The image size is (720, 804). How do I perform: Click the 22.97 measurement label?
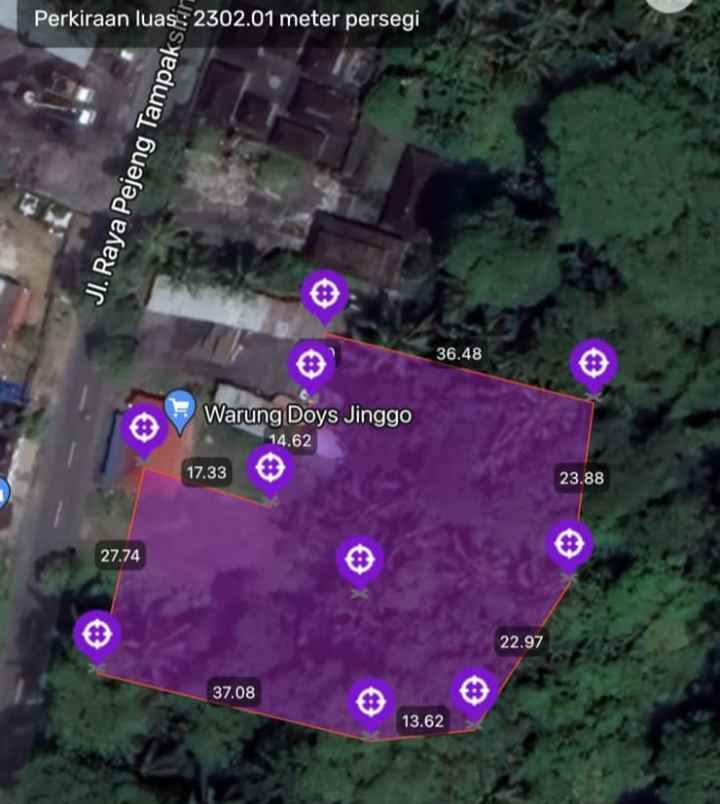click(520, 644)
